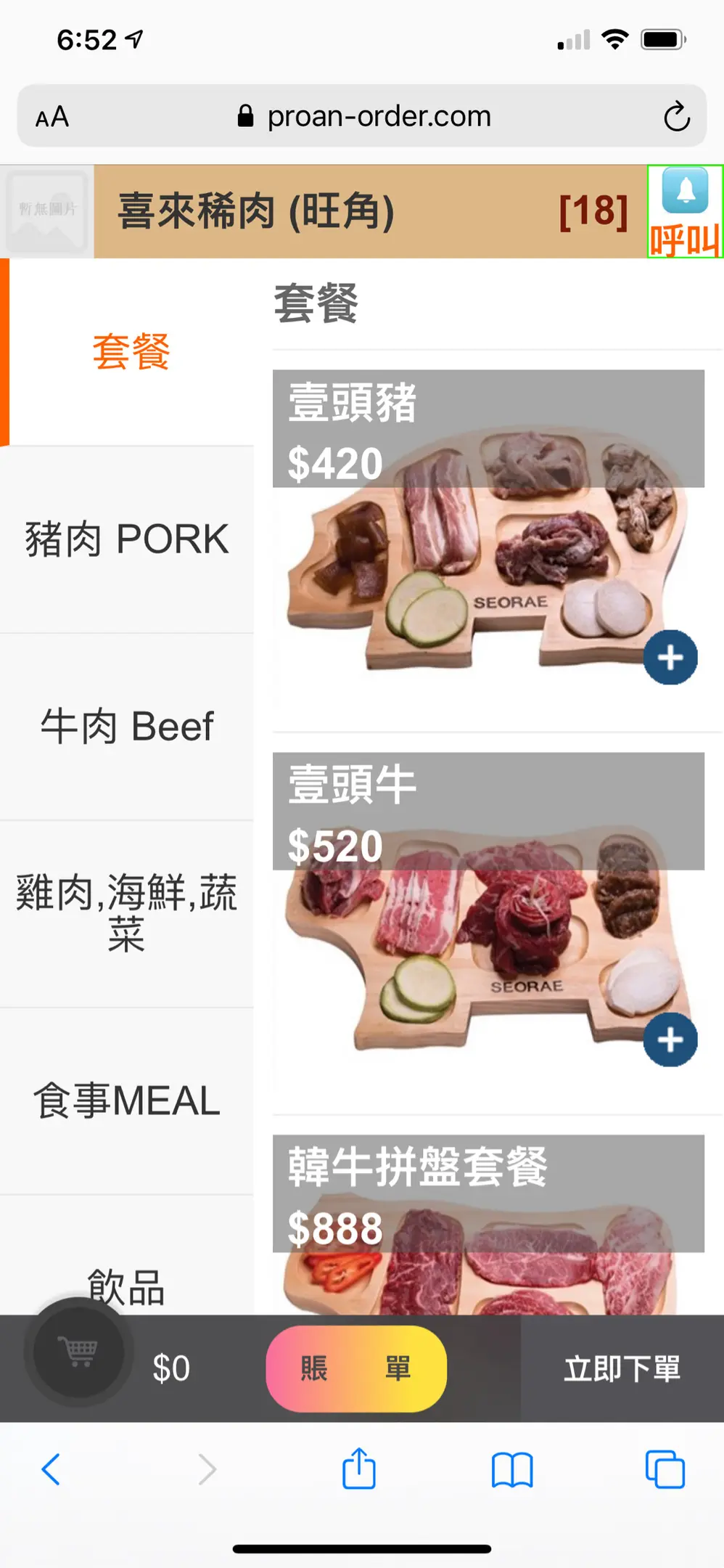The height and width of the screenshot is (1568, 724).
Task: Open the AA text size menu
Action: [x=52, y=117]
